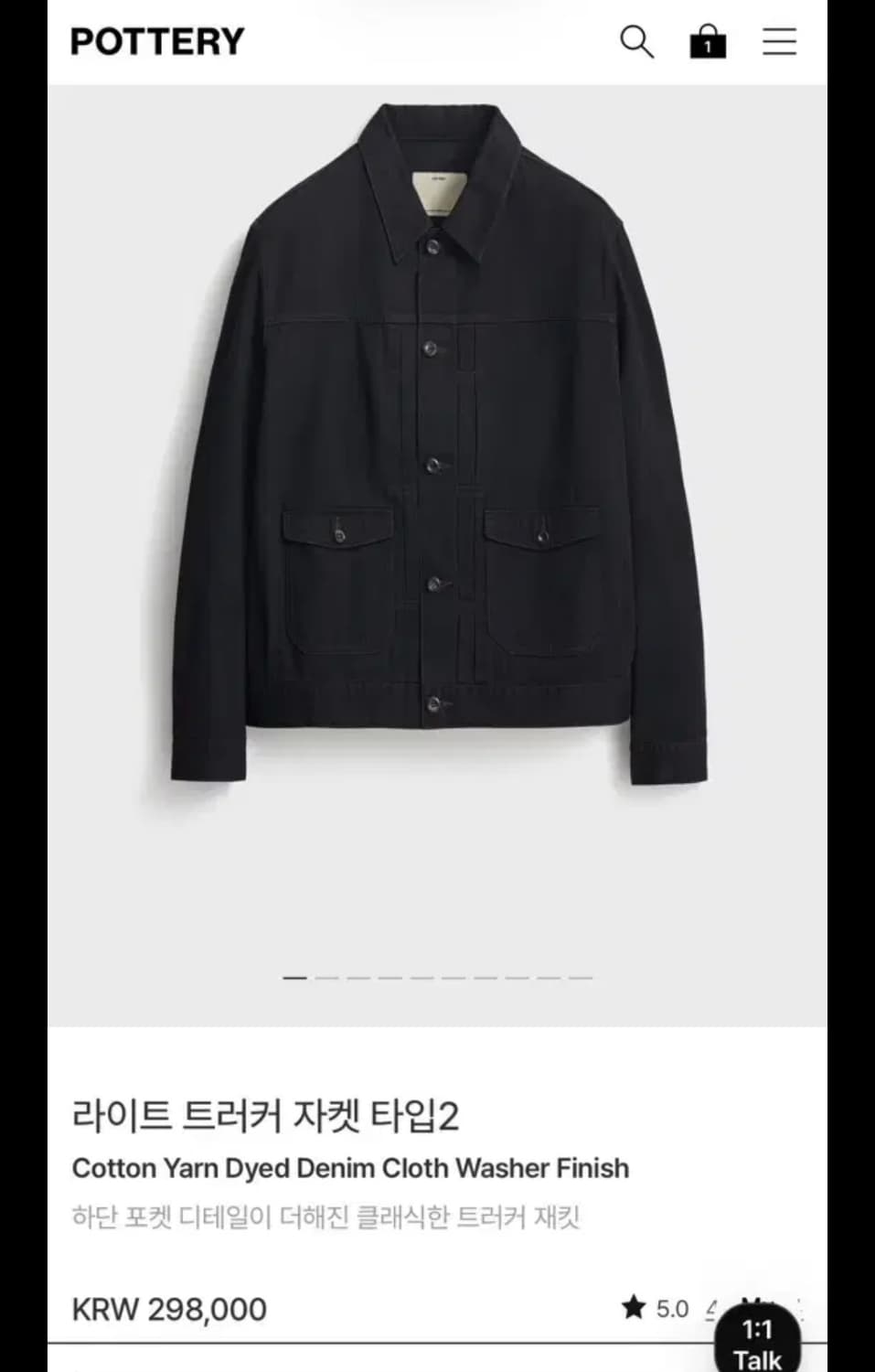
Task: Click the product title 라이트 트러커 자켓 타입2
Action: tap(270, 1111)
